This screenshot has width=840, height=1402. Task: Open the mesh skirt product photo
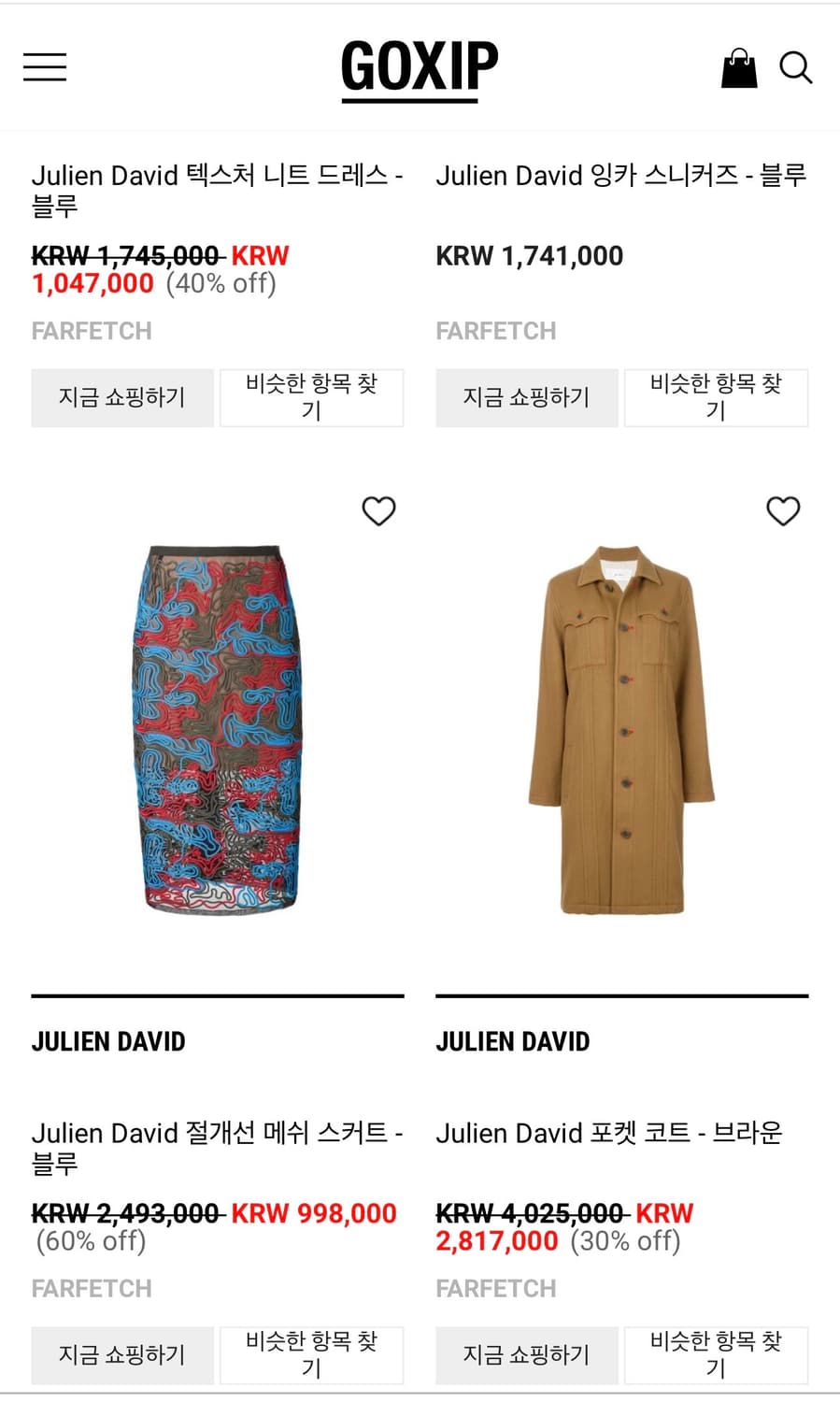(218, 729)
